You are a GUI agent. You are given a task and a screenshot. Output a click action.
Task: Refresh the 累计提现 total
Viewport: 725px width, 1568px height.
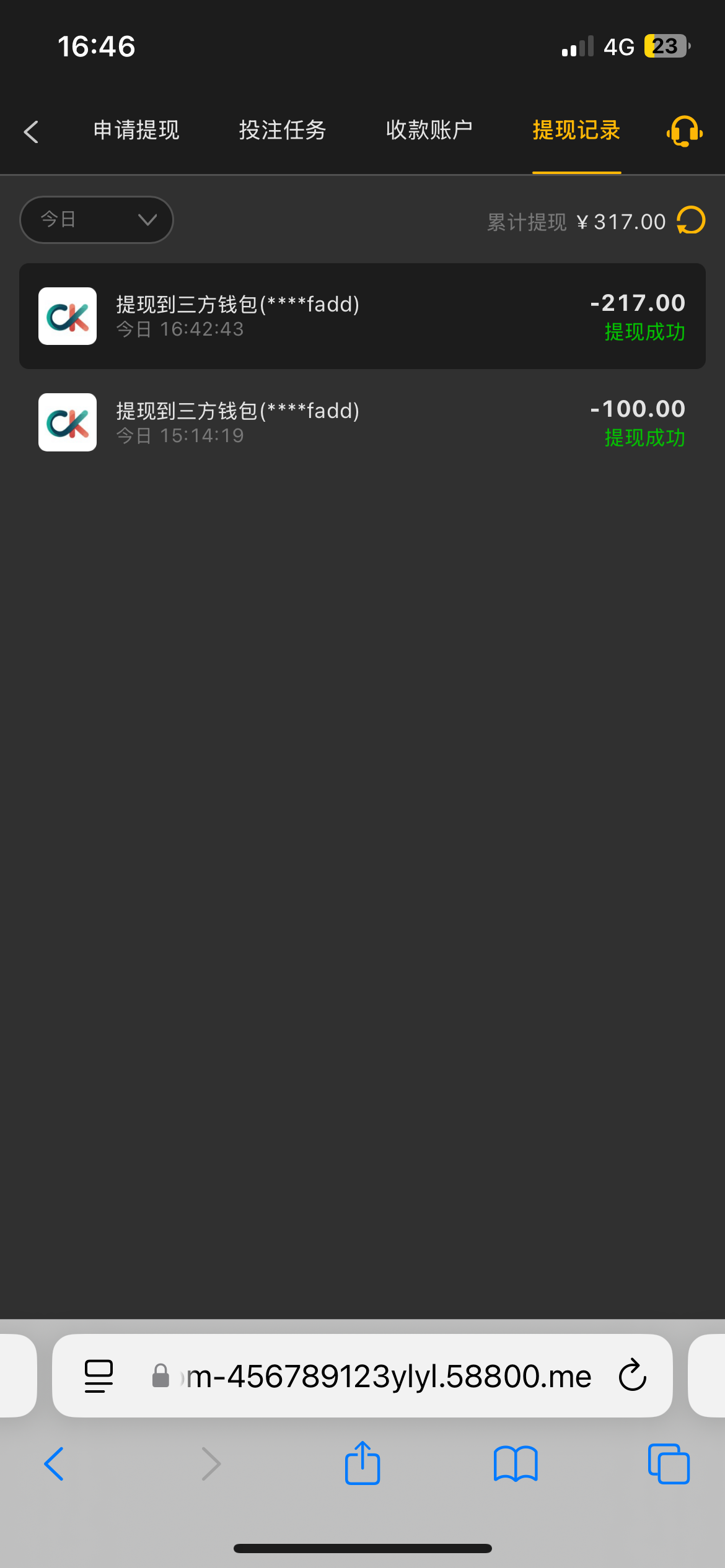(691, 220)
